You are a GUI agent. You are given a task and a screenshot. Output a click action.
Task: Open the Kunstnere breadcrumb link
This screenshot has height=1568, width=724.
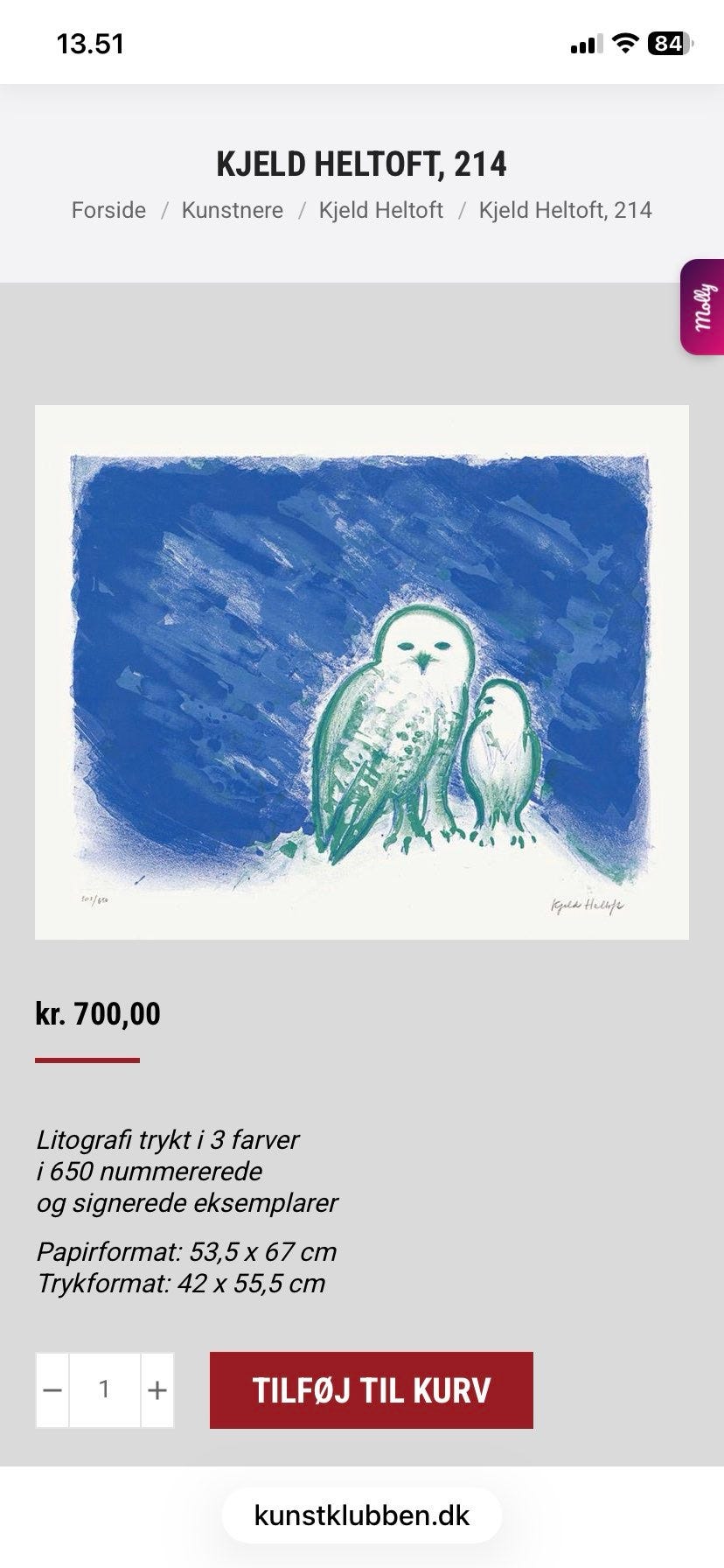232,210
